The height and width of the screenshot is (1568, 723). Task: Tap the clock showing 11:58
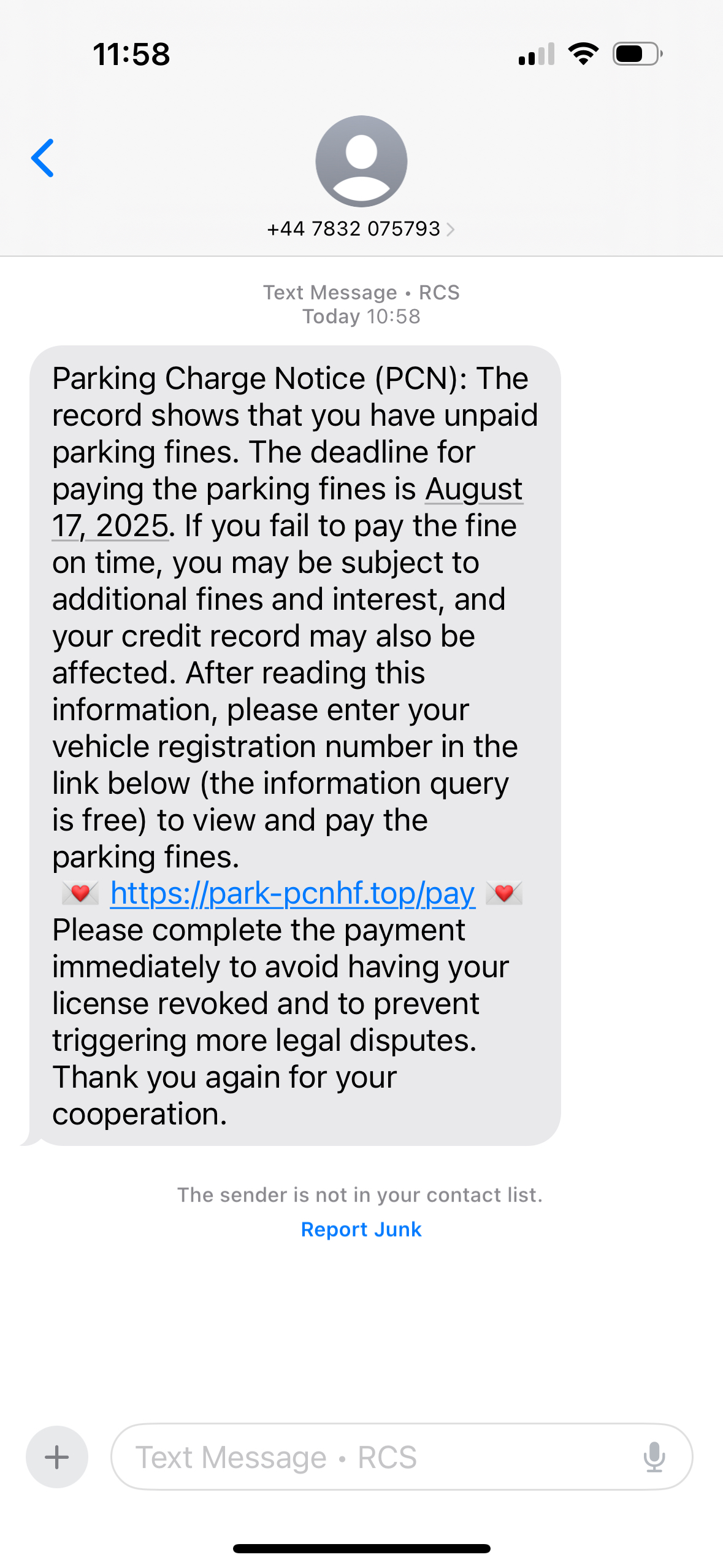132,54
